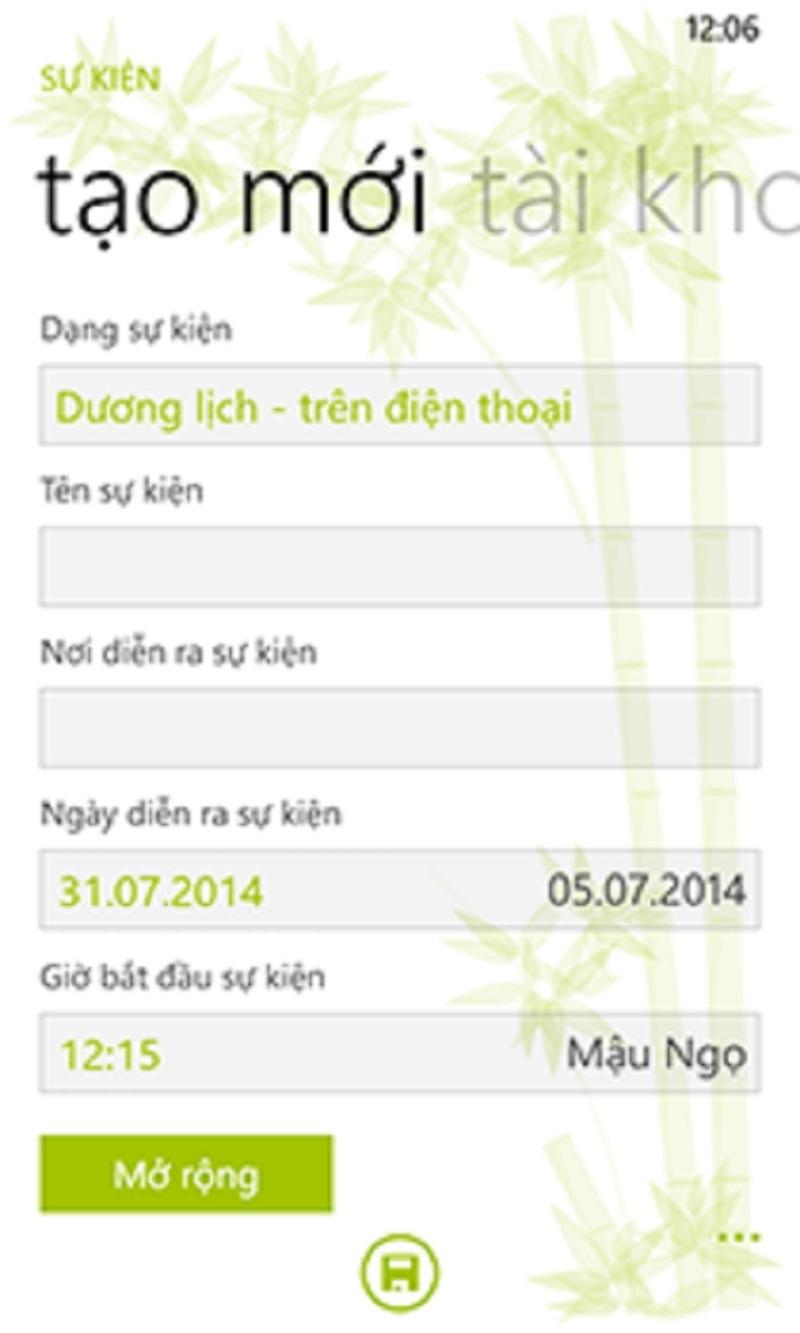800x1333 pixels.
Task: Tap the Nơi diễn ra sự kiện field
Action: (x=399, y=728)
